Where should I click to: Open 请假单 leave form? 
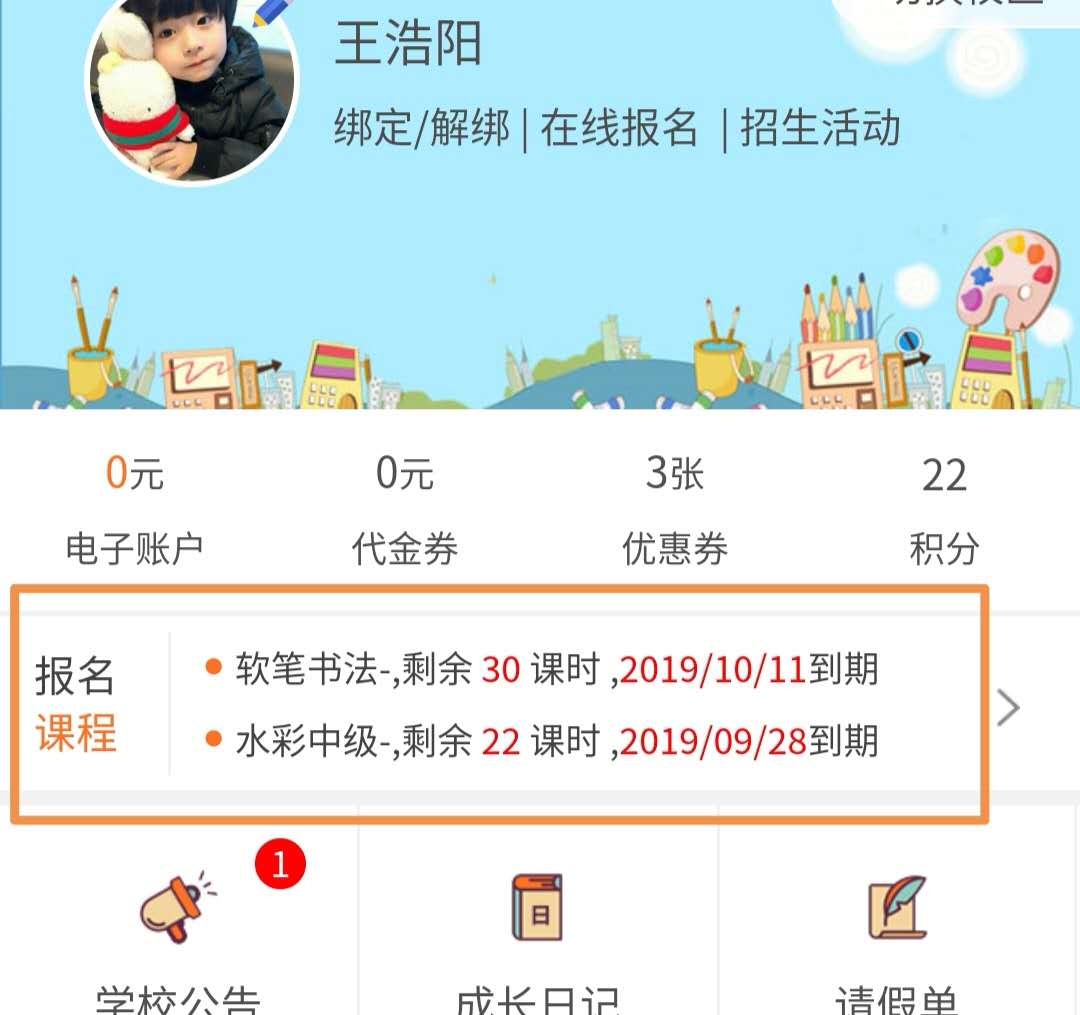coord(897,930)
